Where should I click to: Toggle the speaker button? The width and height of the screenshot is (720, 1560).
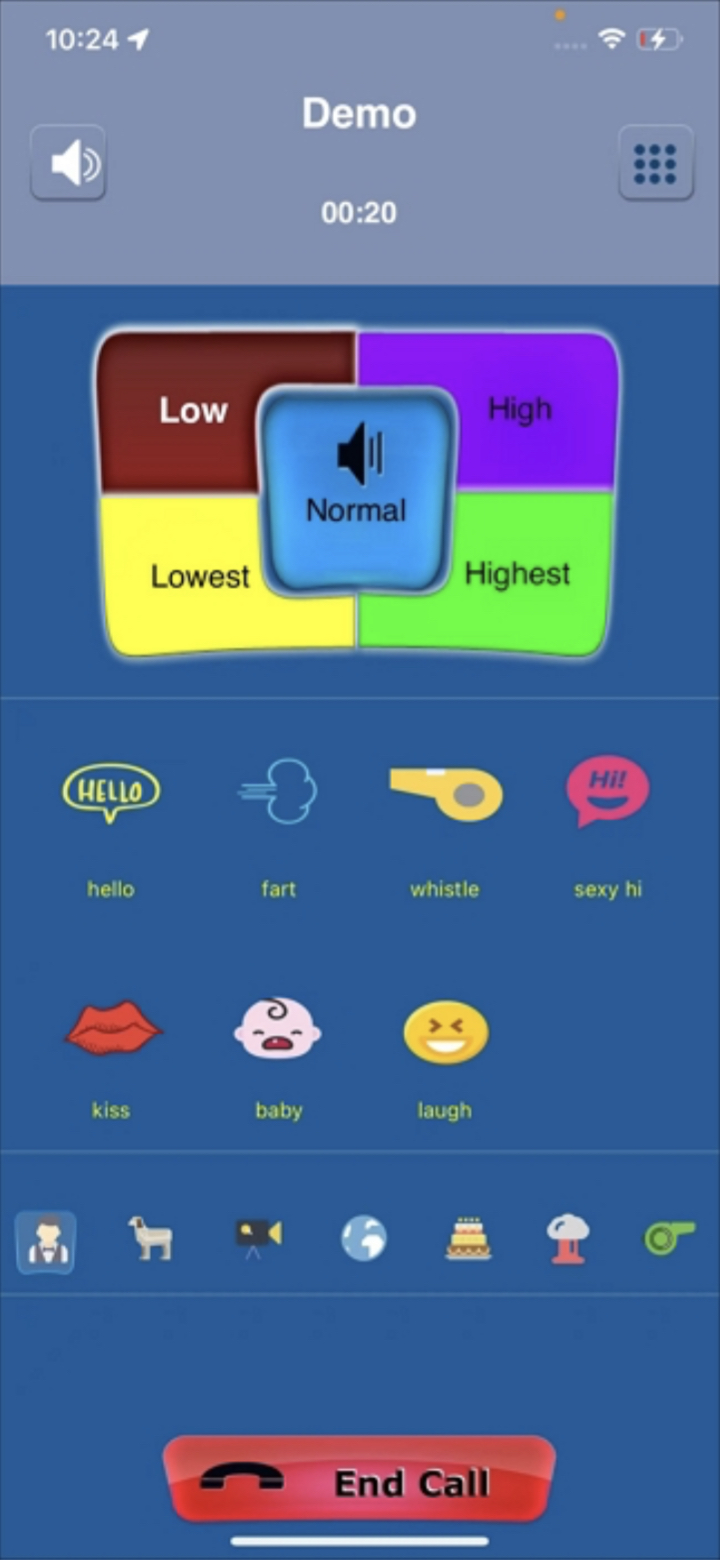click(x=68, y=163)
